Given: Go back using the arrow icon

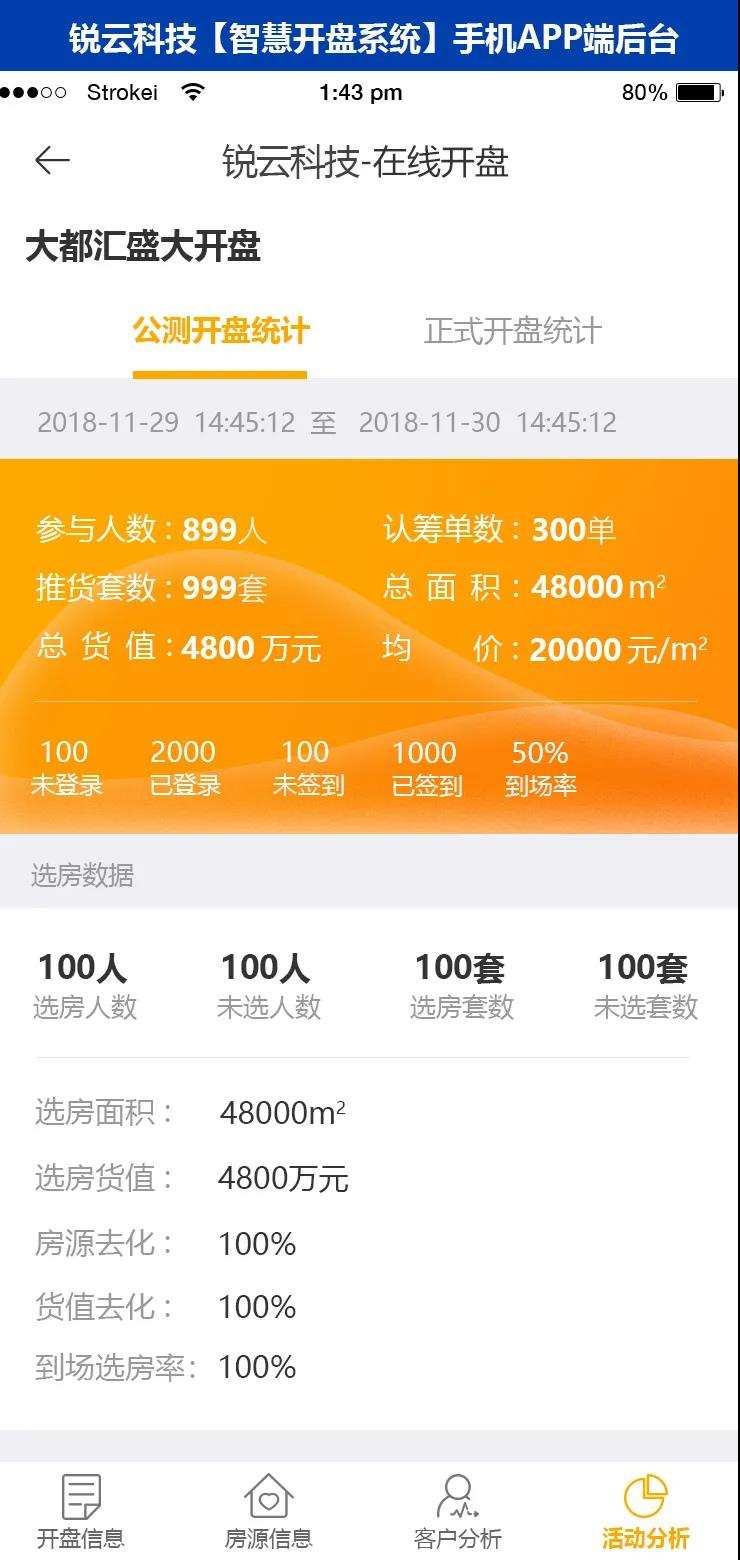Looking at the screenshot, I should (52, 161).
